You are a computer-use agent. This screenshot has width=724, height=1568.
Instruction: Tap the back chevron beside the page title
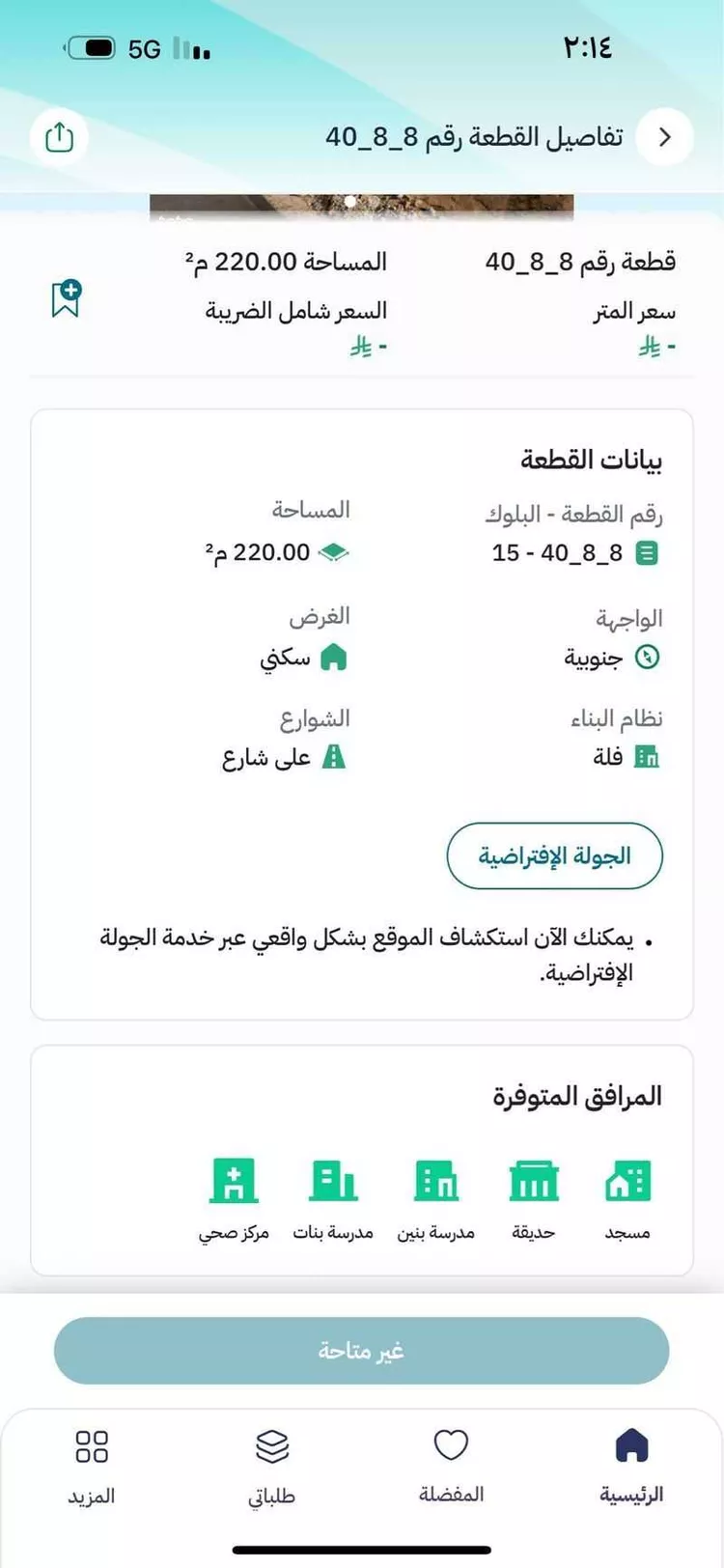point(664,137)
